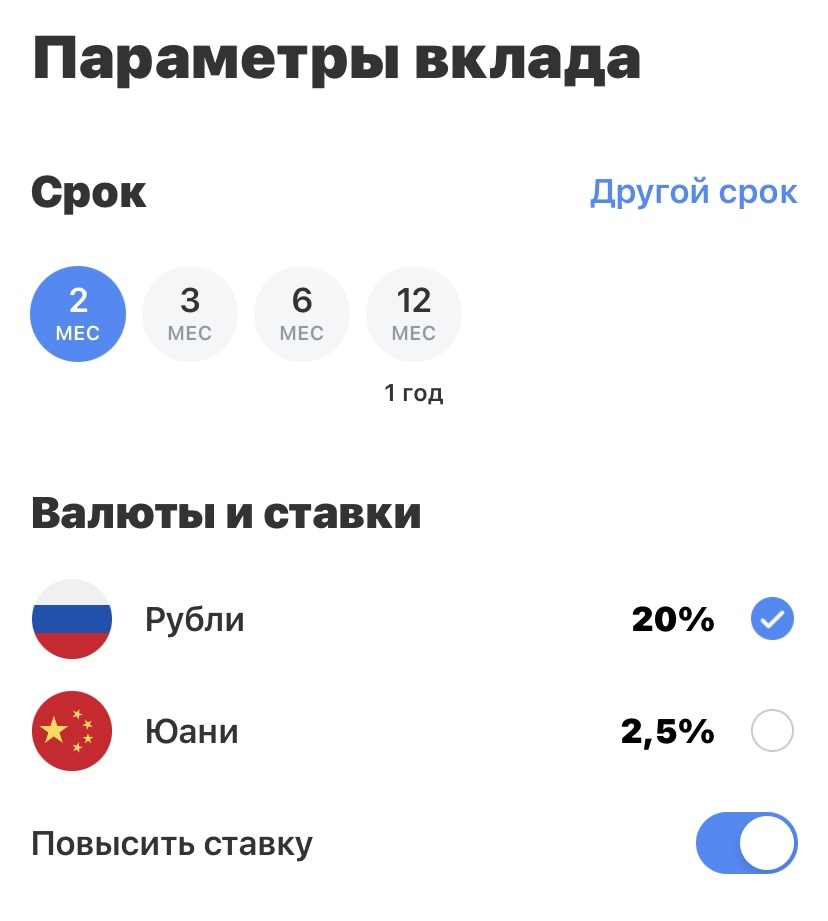Select the 12 MEC term chip
The image size is (828, 921).
(414, 313)
